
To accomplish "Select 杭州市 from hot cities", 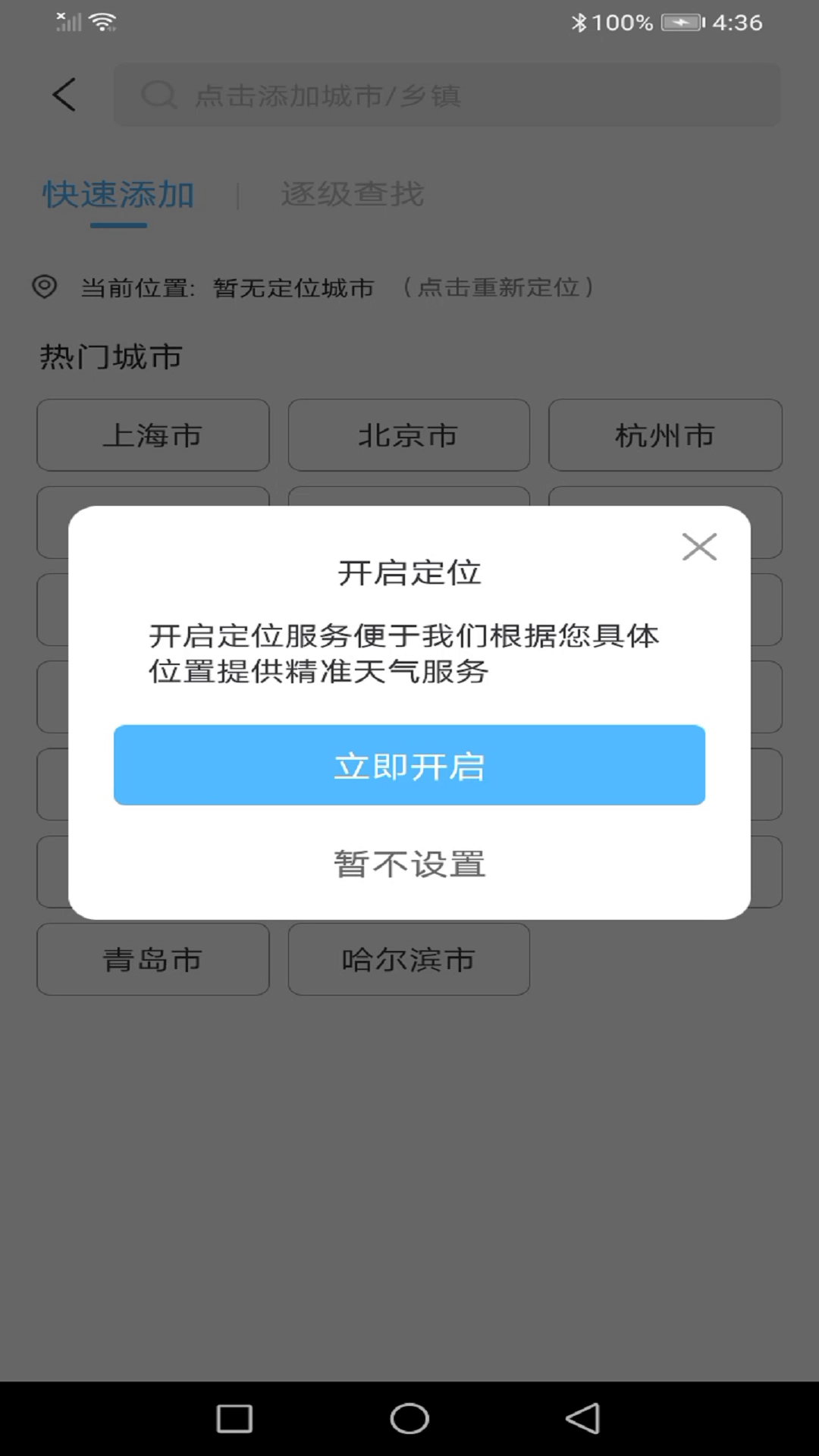I will (664, 435).
